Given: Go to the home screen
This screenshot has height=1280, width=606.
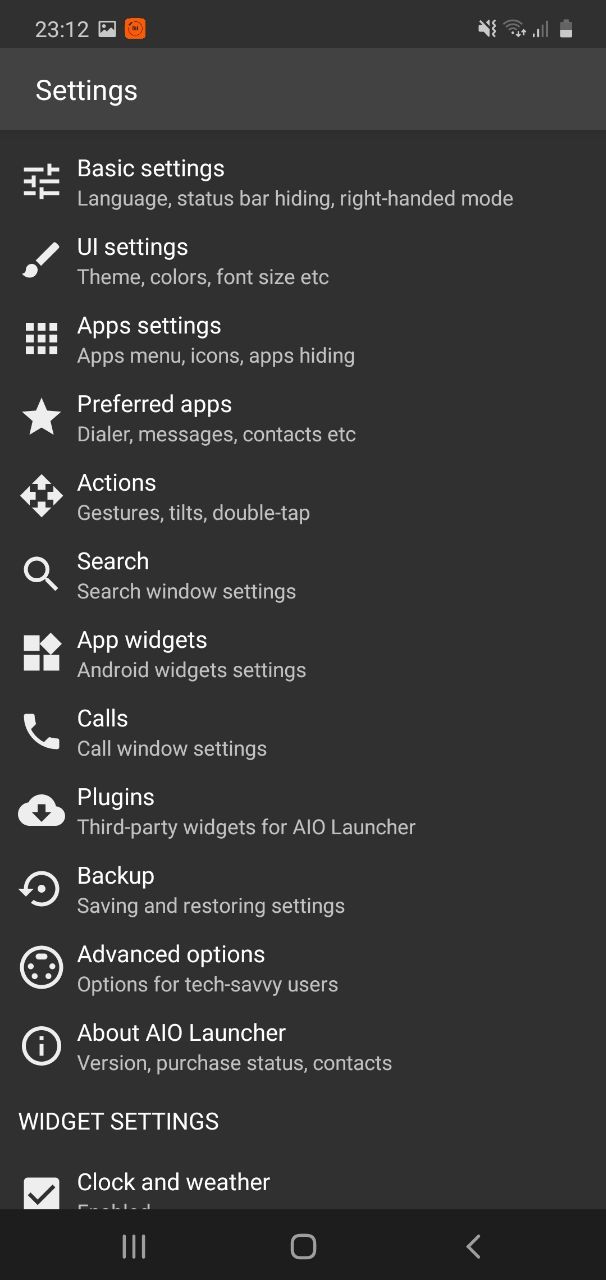Looking at the screenshot, I should click(303, 1246).
